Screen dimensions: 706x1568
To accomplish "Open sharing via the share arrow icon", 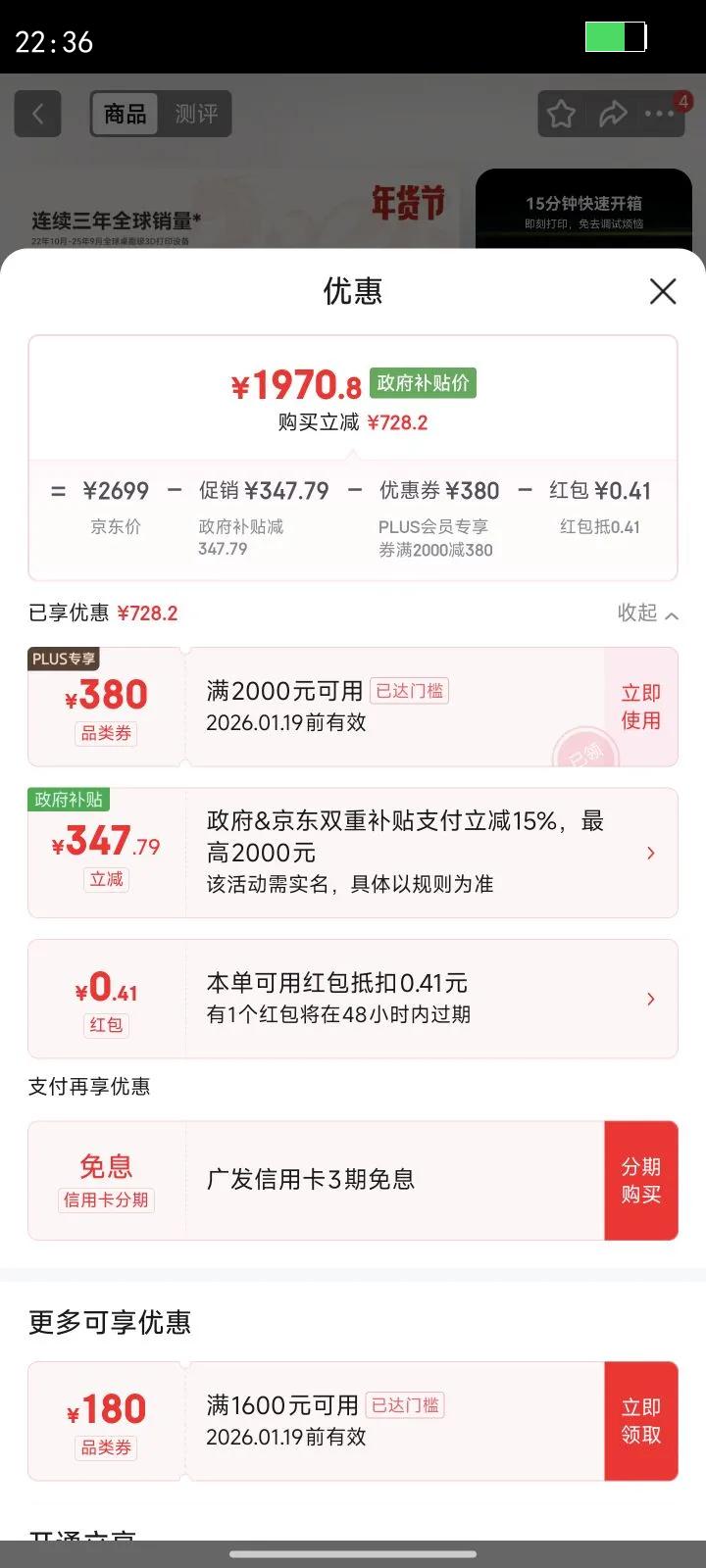I will (x=614, y=114).
